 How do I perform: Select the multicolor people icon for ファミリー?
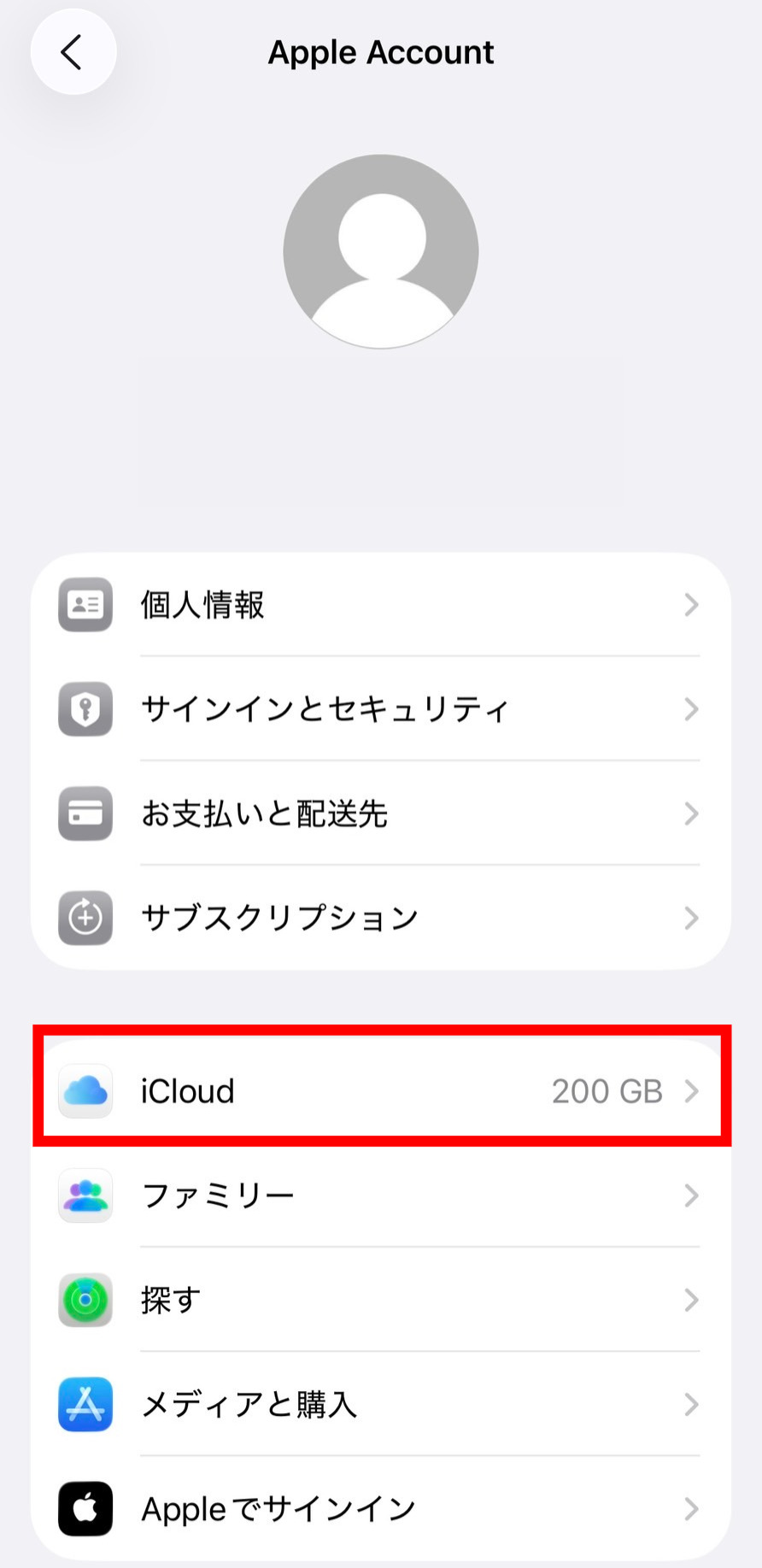(x=84, y=1195)
